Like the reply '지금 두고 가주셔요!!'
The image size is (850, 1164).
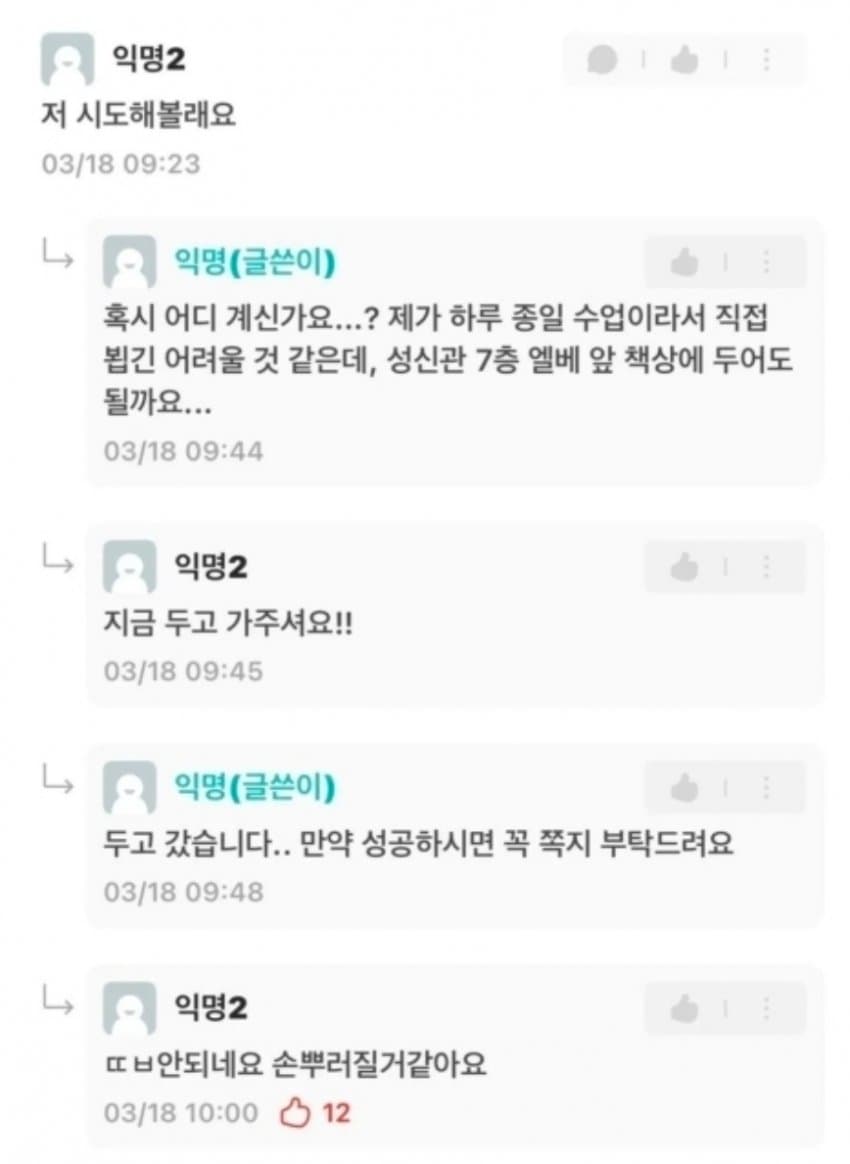pyautogui.click(x=685, y=568)
